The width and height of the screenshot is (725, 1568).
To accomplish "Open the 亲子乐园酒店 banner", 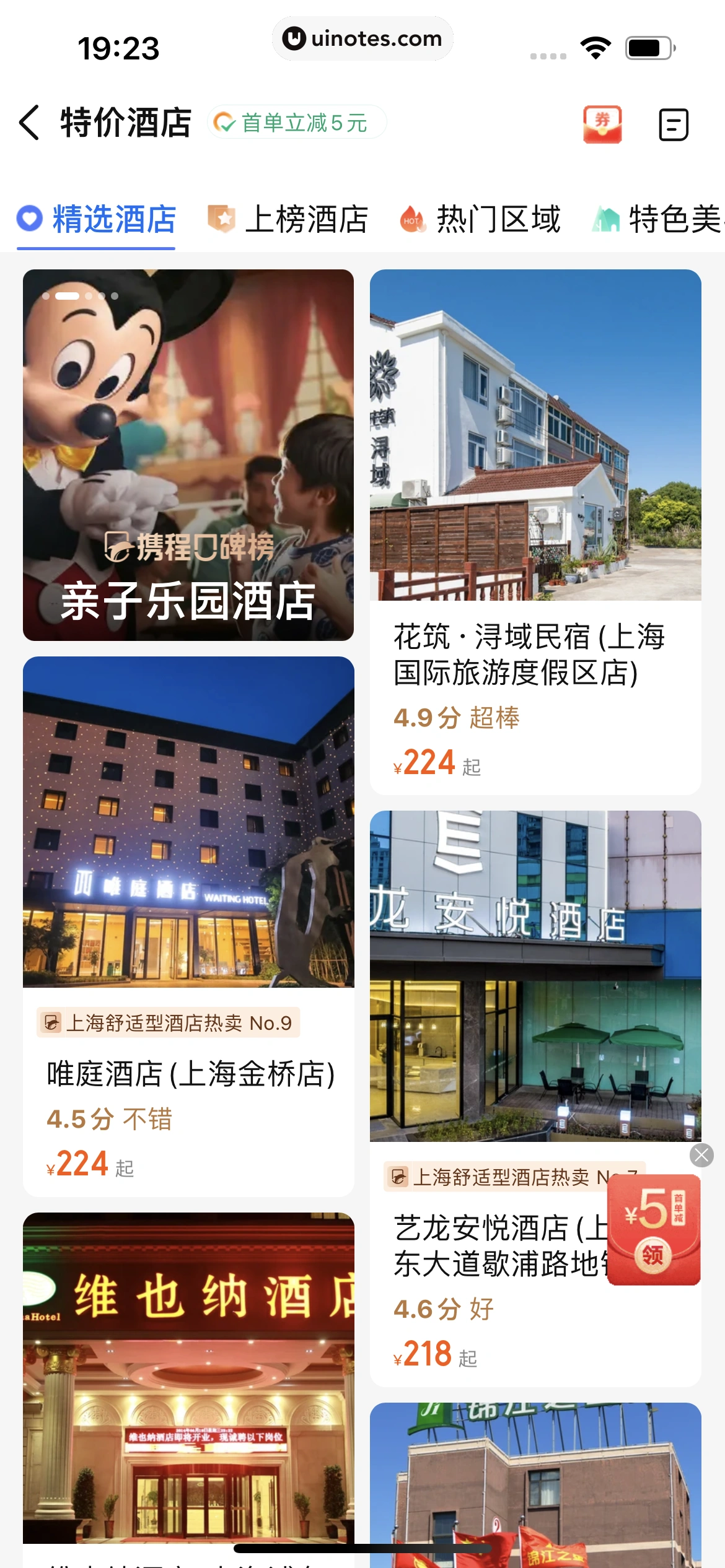I will tap(188, 455).
